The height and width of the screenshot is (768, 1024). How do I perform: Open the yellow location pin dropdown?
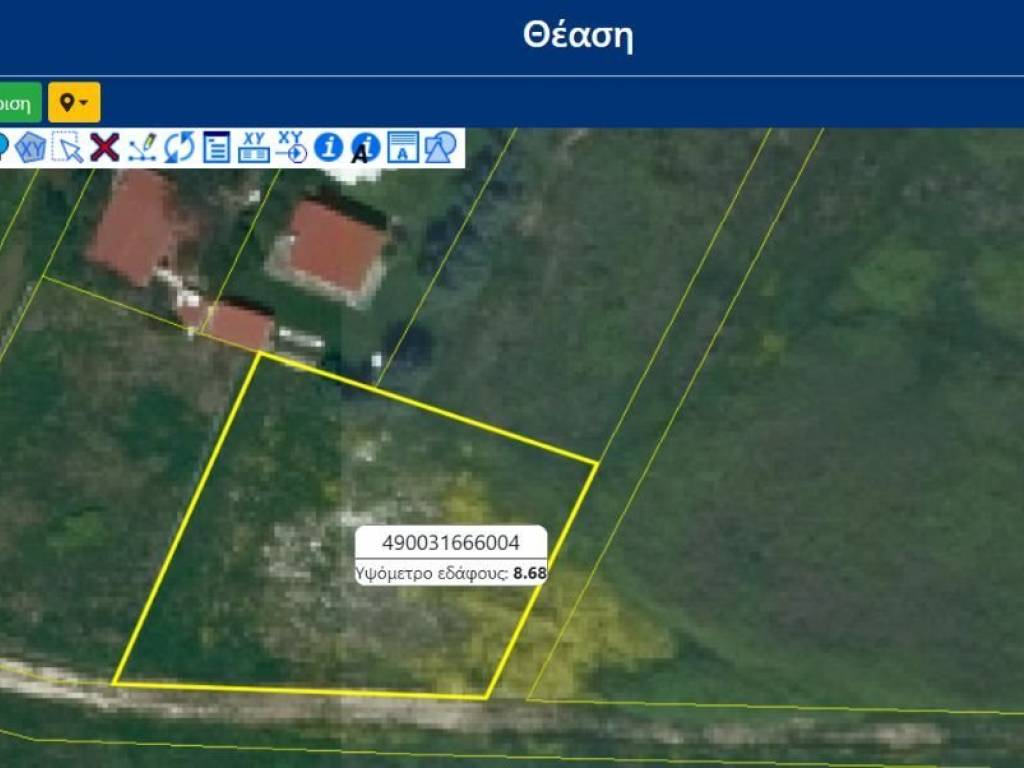pyautogui.click(x=74, y=102)
